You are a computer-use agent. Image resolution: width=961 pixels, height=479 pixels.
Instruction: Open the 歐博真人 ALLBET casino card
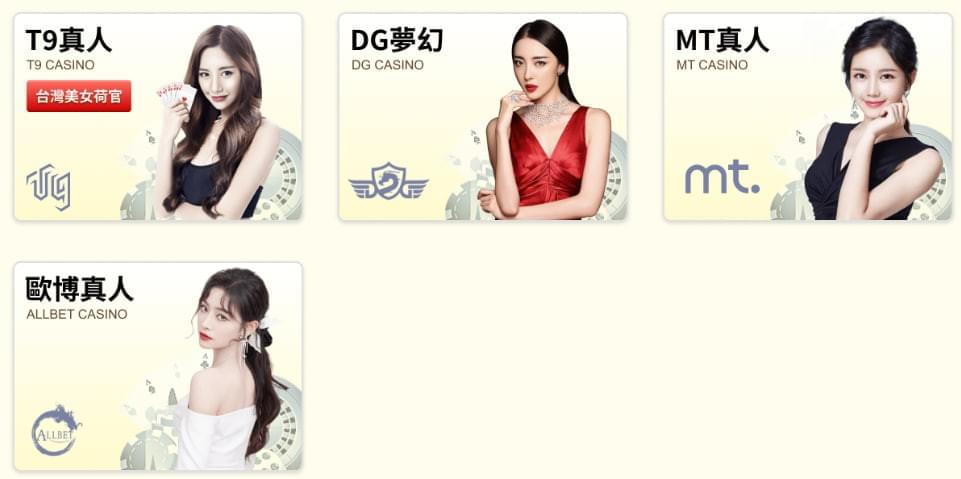[157, 366]
